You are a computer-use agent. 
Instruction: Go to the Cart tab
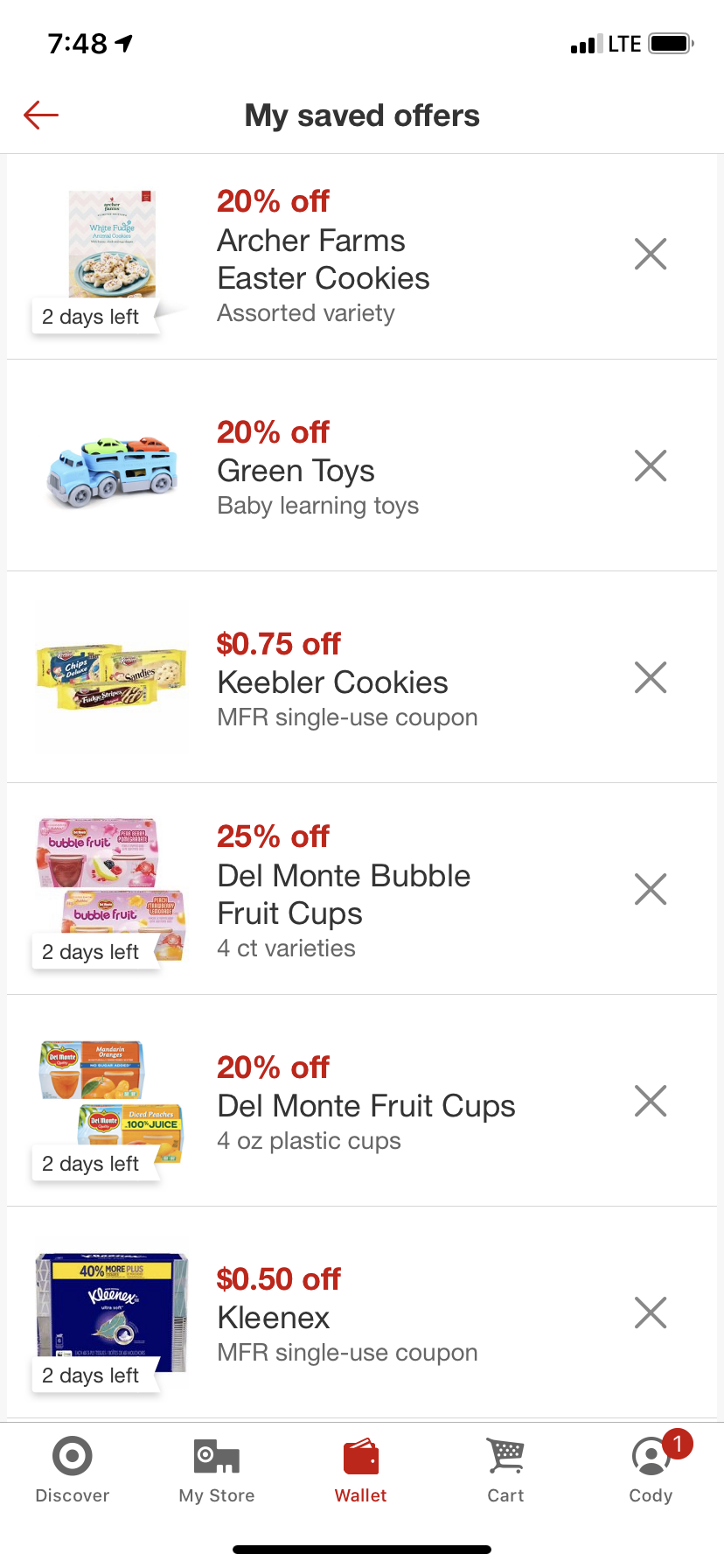(505, 1470)
